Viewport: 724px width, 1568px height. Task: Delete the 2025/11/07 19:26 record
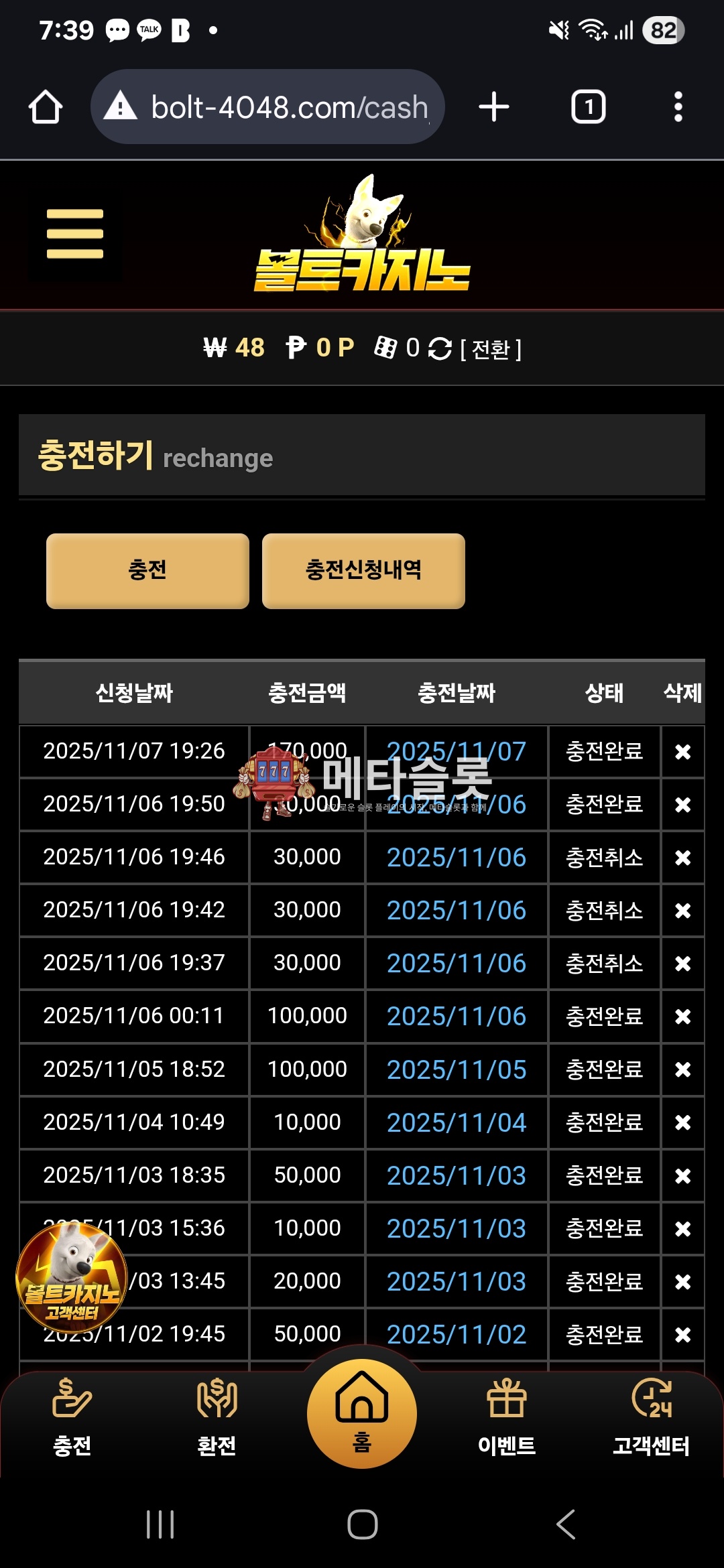tap(682, 752)
